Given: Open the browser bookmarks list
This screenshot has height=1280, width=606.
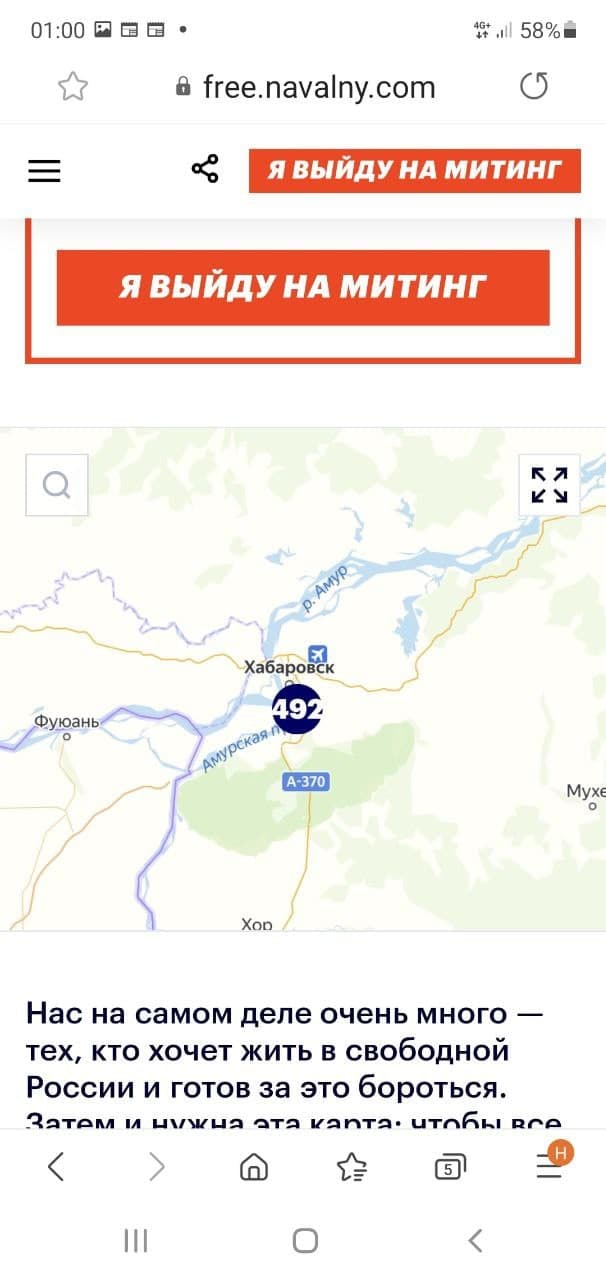Looking at the screenshot, I should (x=351, y=1166).
